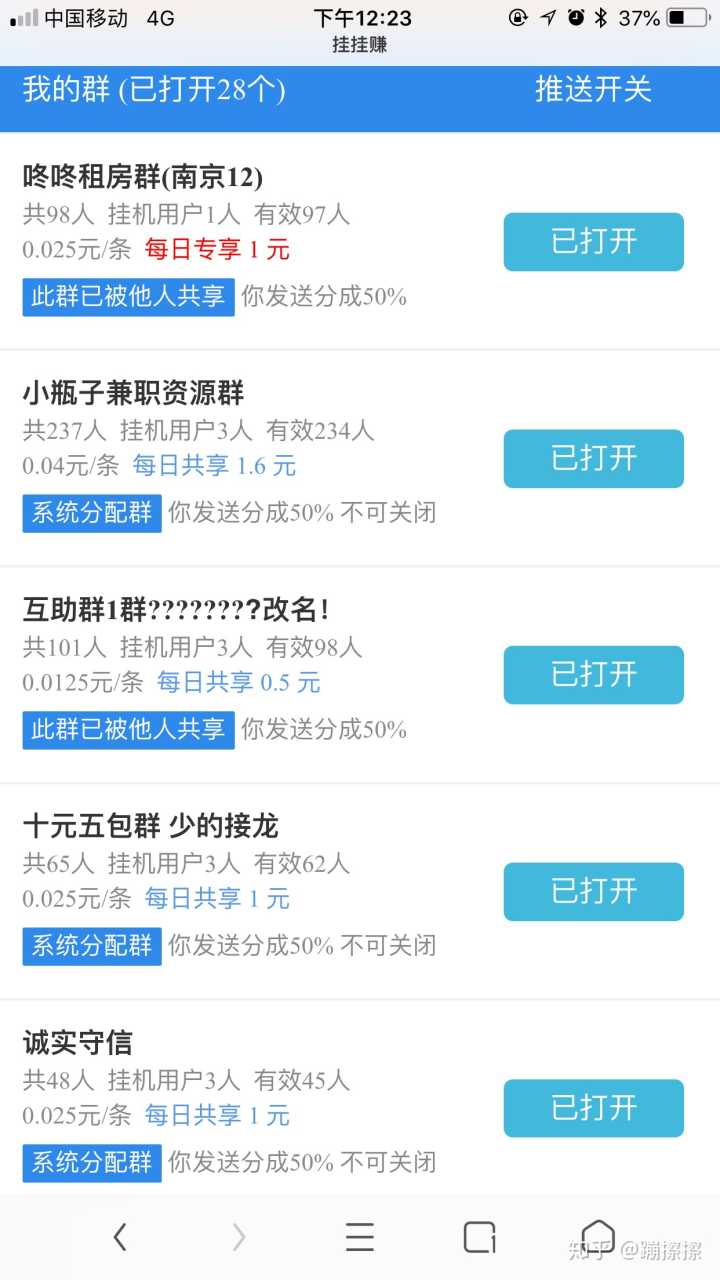
Task: Open the browser menu icon
Action: 360,1238
